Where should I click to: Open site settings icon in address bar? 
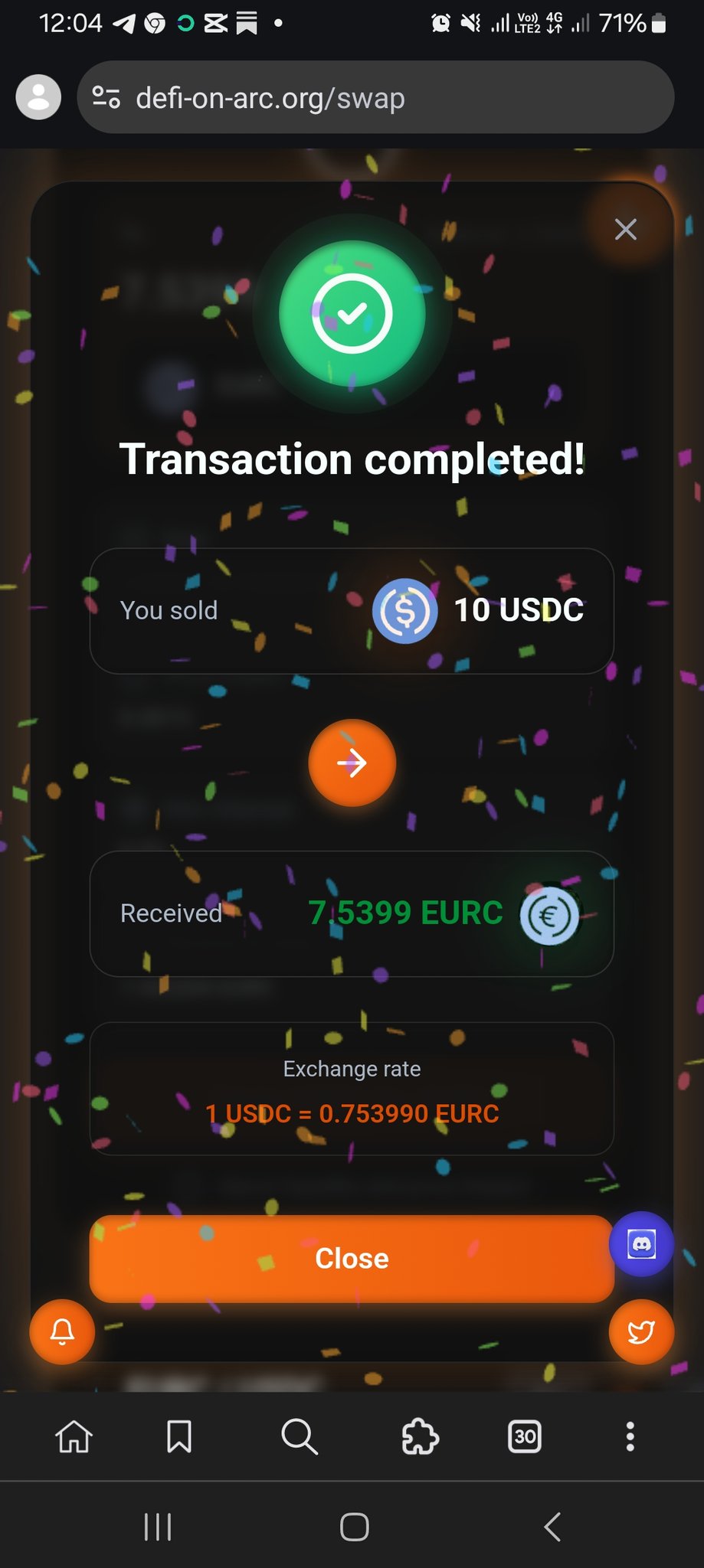coord(106,97)
